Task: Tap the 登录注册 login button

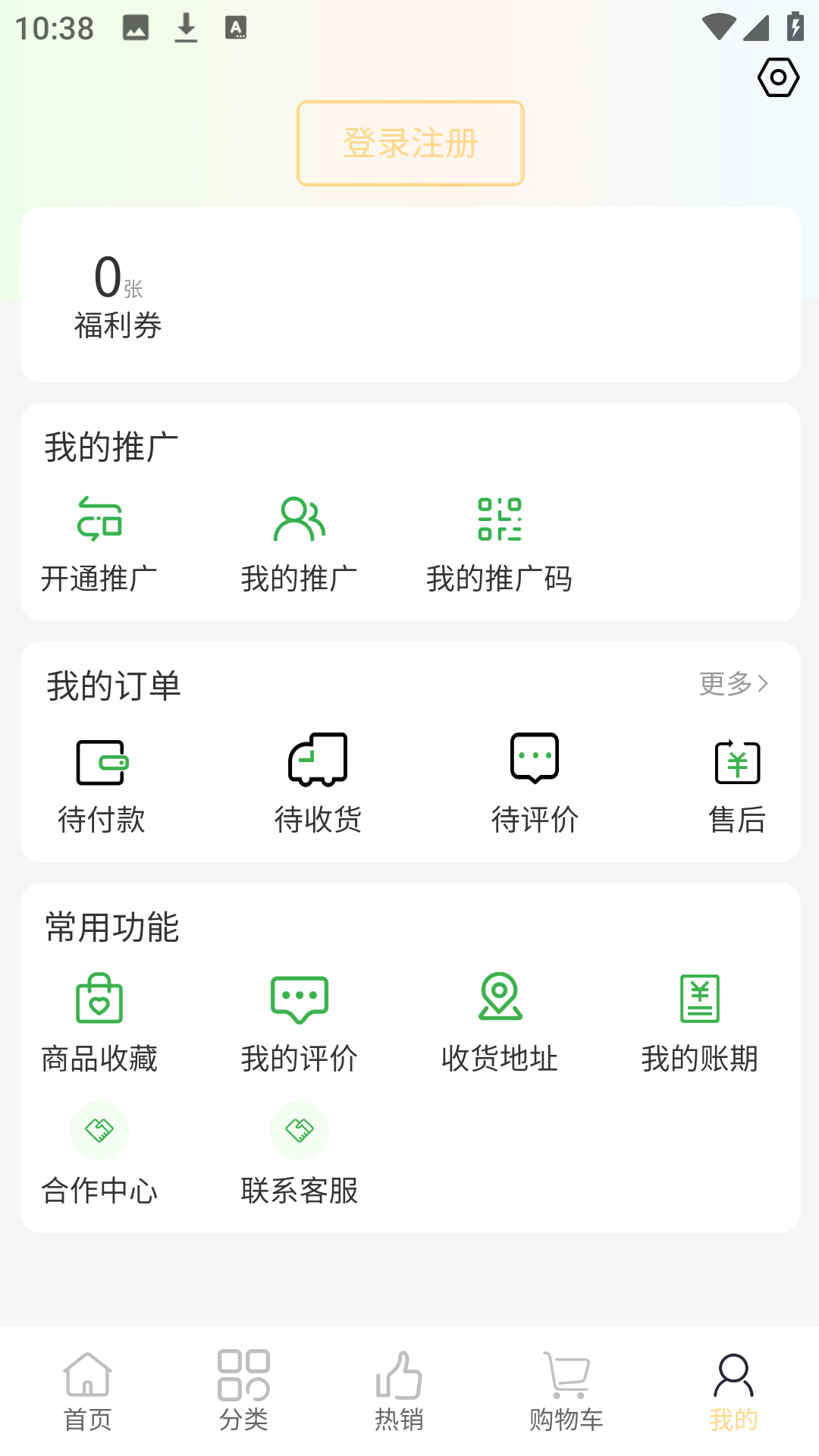Action: point(410,143)
